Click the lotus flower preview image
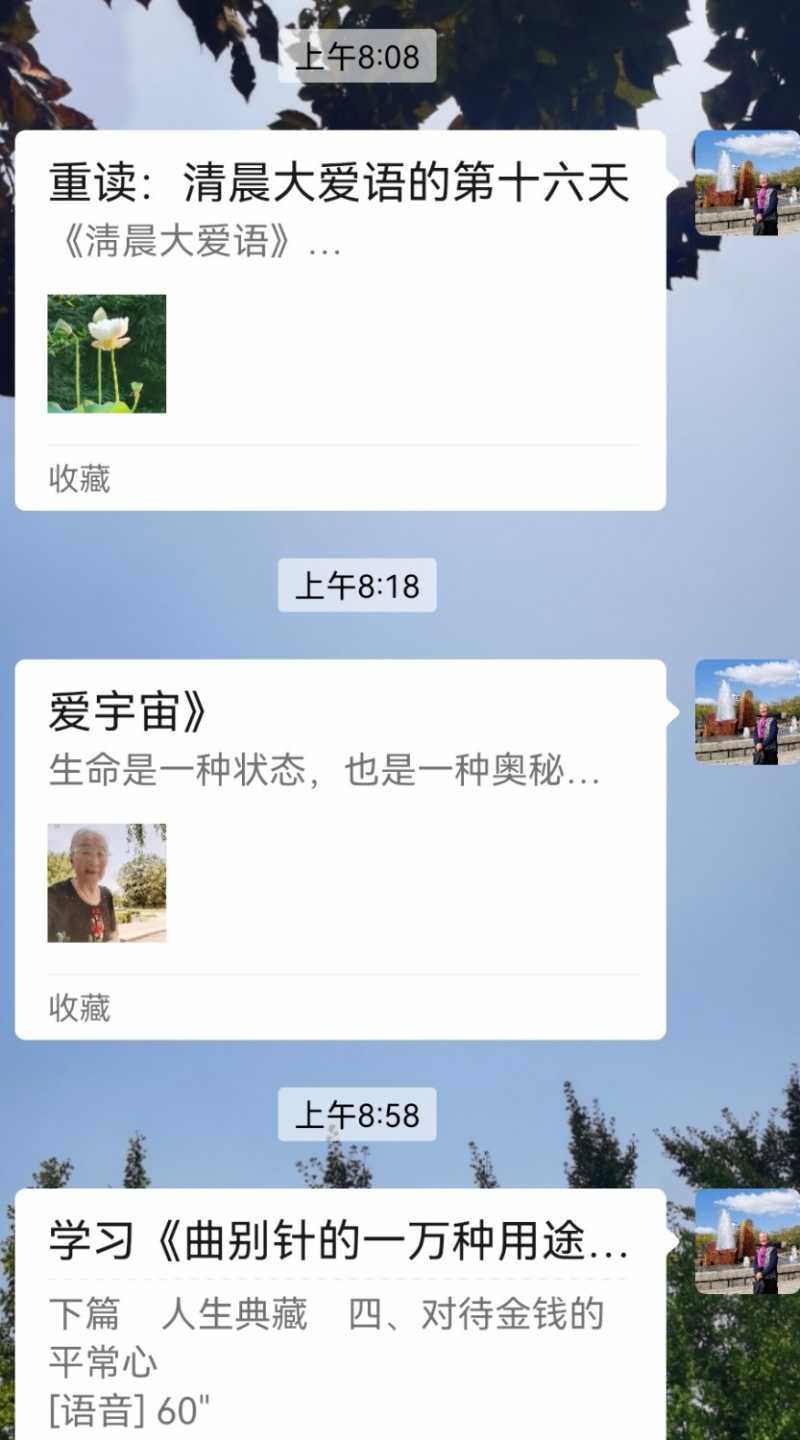This screenshot has height=1440, width=800. click(108, 352)
